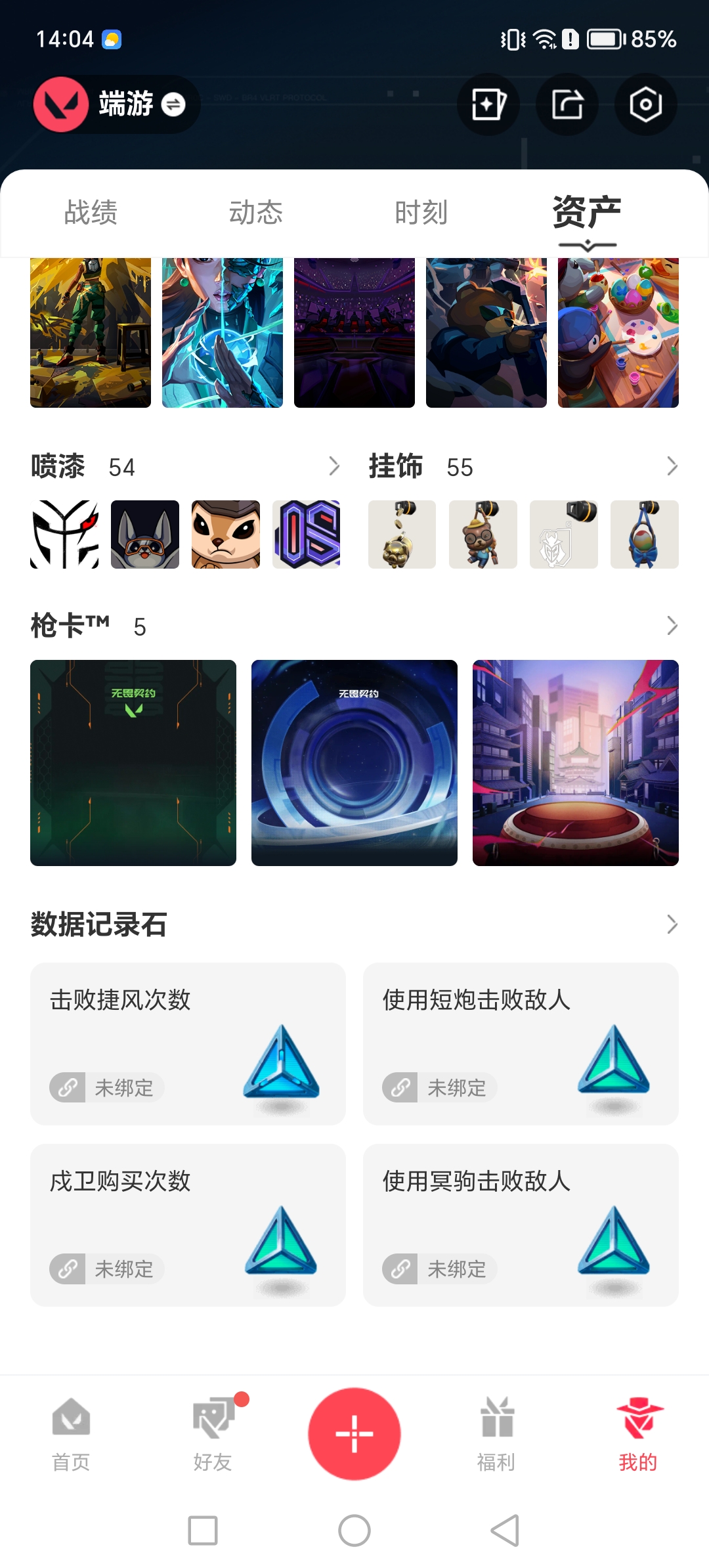Open the share icon at the top right
Viewport: 709px width, 1568px height.
pos(567,105)
